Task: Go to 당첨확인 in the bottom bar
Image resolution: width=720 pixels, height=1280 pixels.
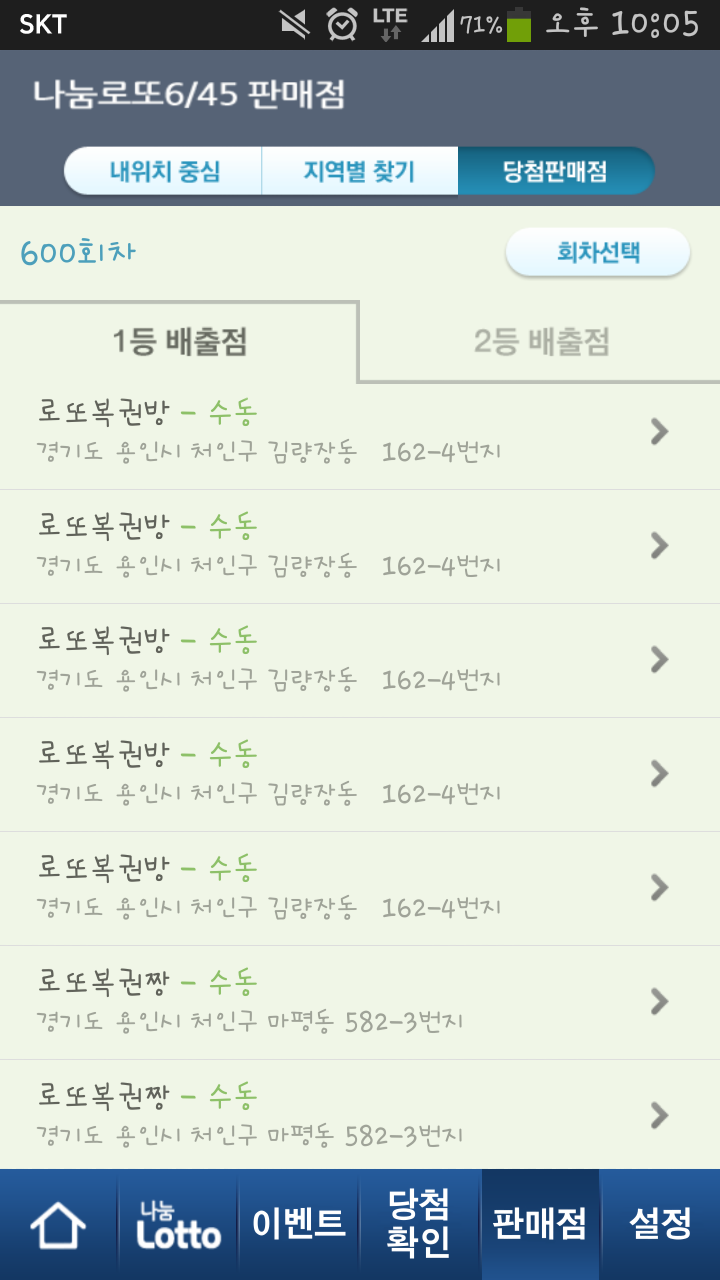Action: (419, 1224)
